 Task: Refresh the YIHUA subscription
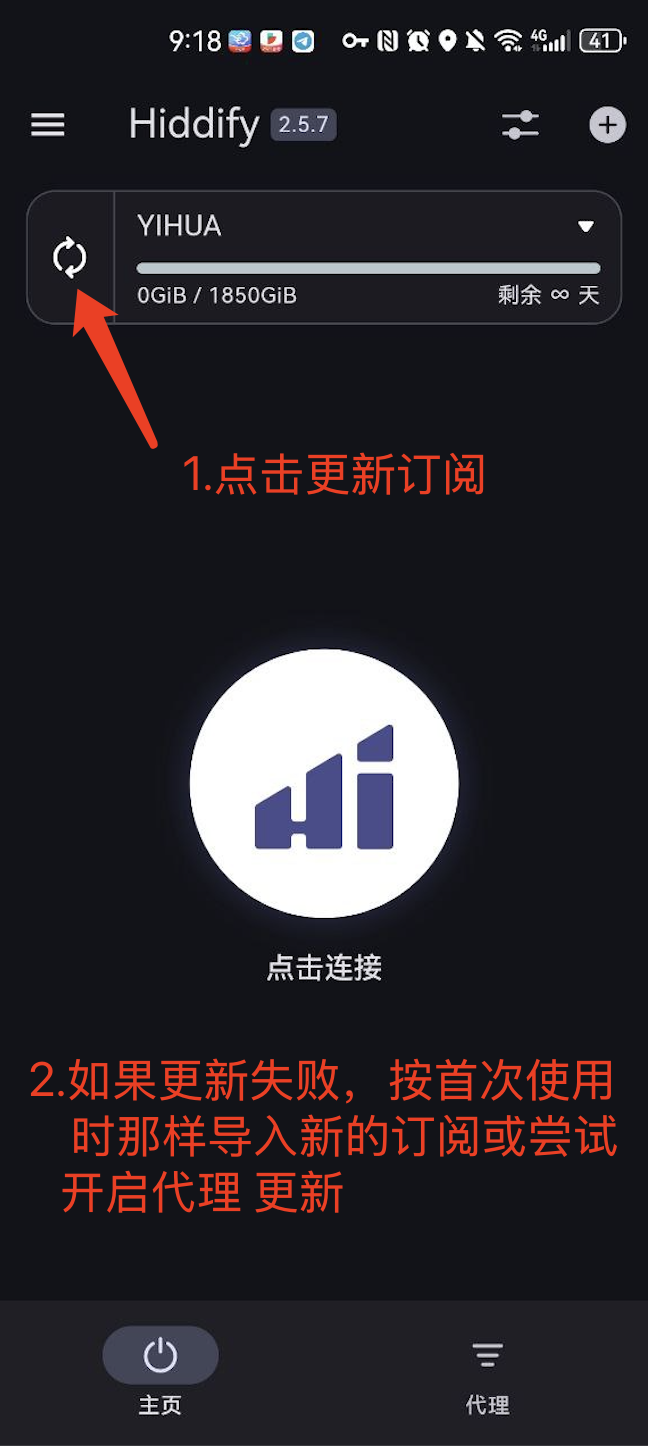(x=70, y=257)
